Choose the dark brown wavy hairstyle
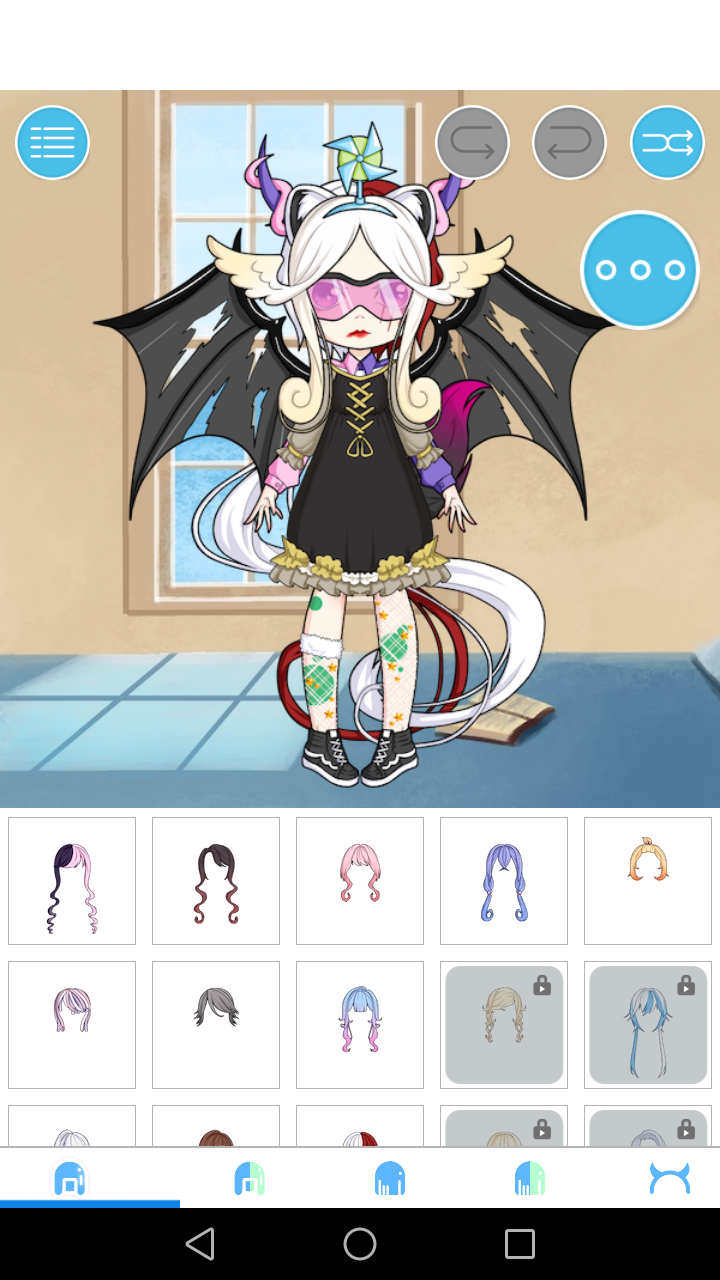This screenshot has height=1280, width=720. [216, 881]
